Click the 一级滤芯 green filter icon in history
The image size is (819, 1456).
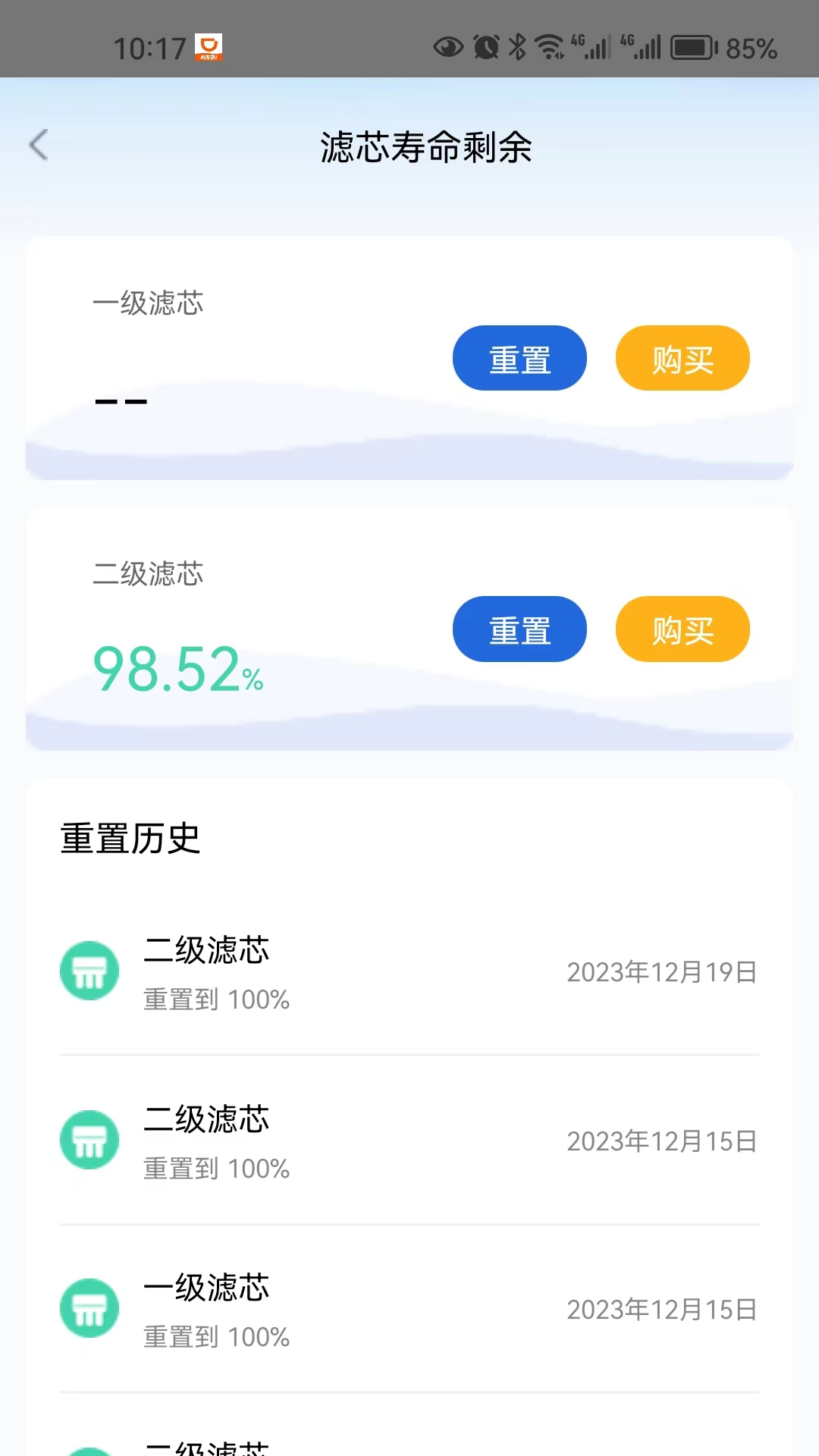point(89,1308)
